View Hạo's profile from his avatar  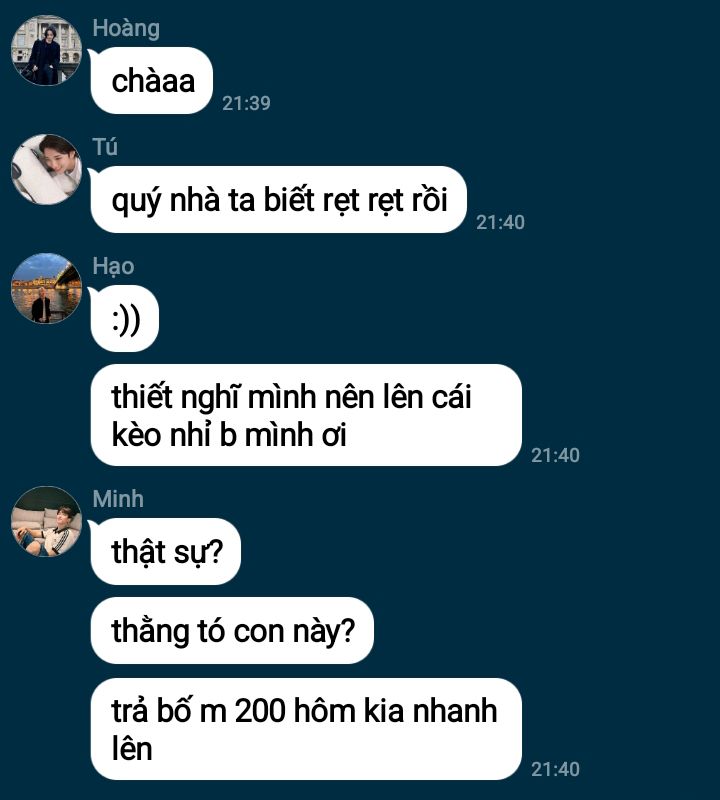point(46,288)
